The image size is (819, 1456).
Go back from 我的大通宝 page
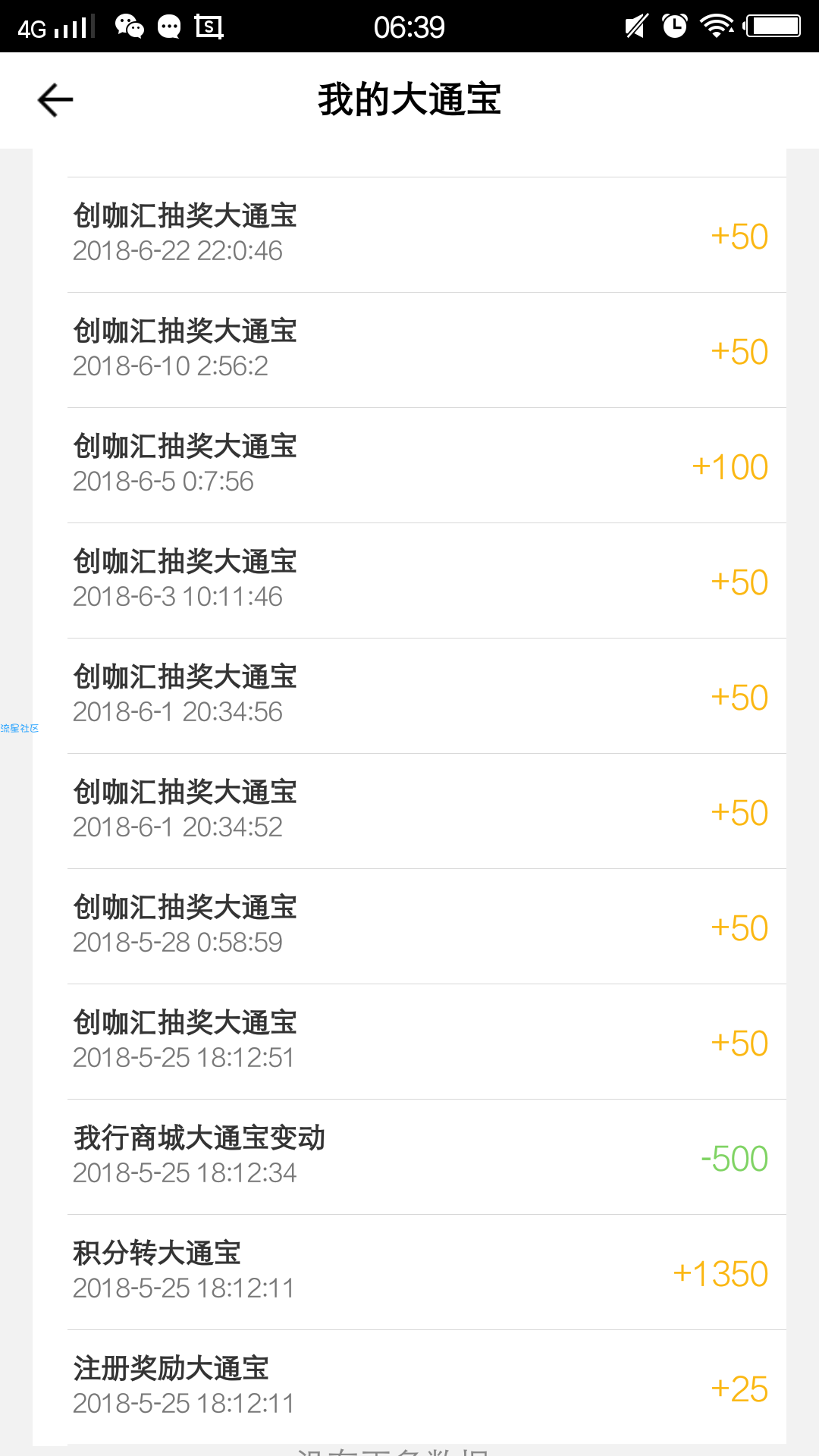[55, 100]
